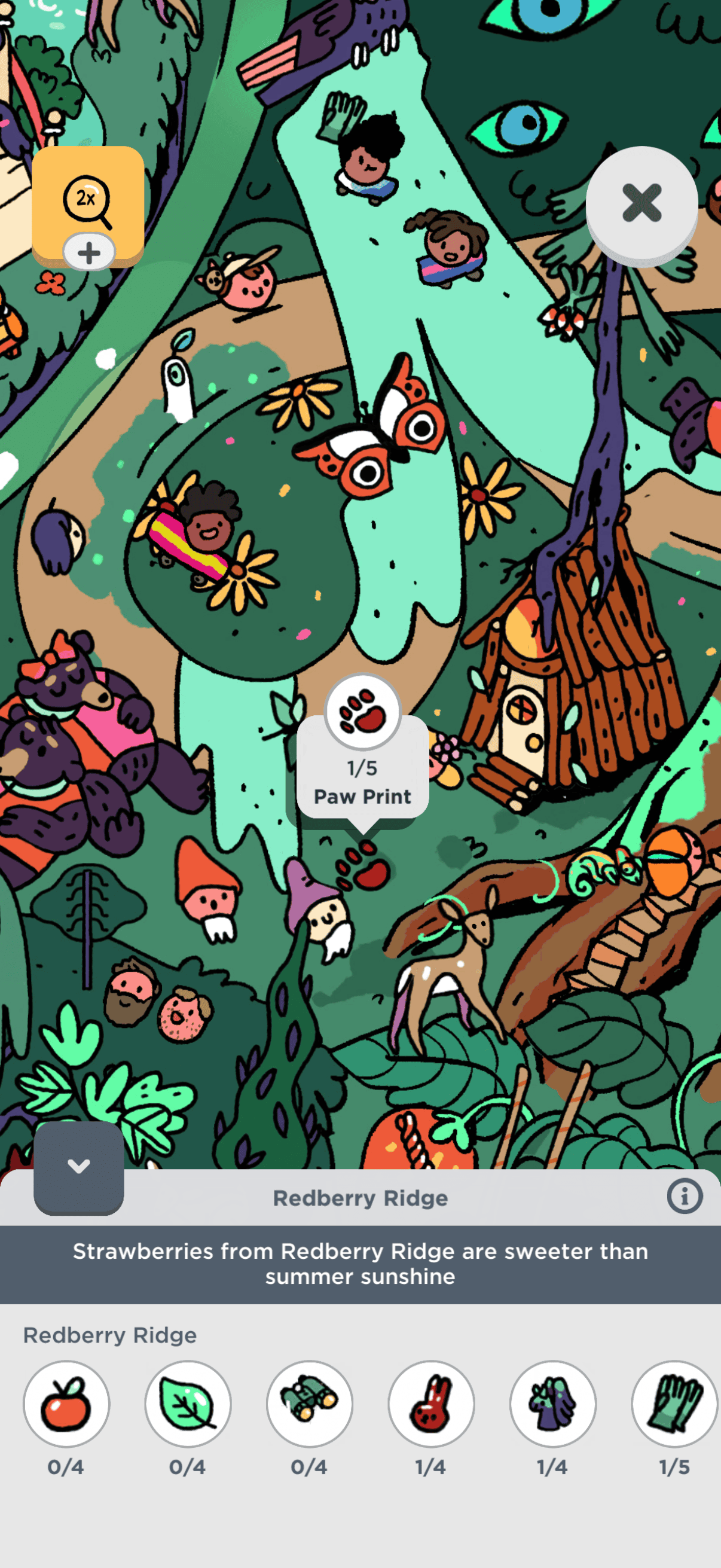Select the binoculars item
721x1568 pixels.
(x=310, y=1403)
